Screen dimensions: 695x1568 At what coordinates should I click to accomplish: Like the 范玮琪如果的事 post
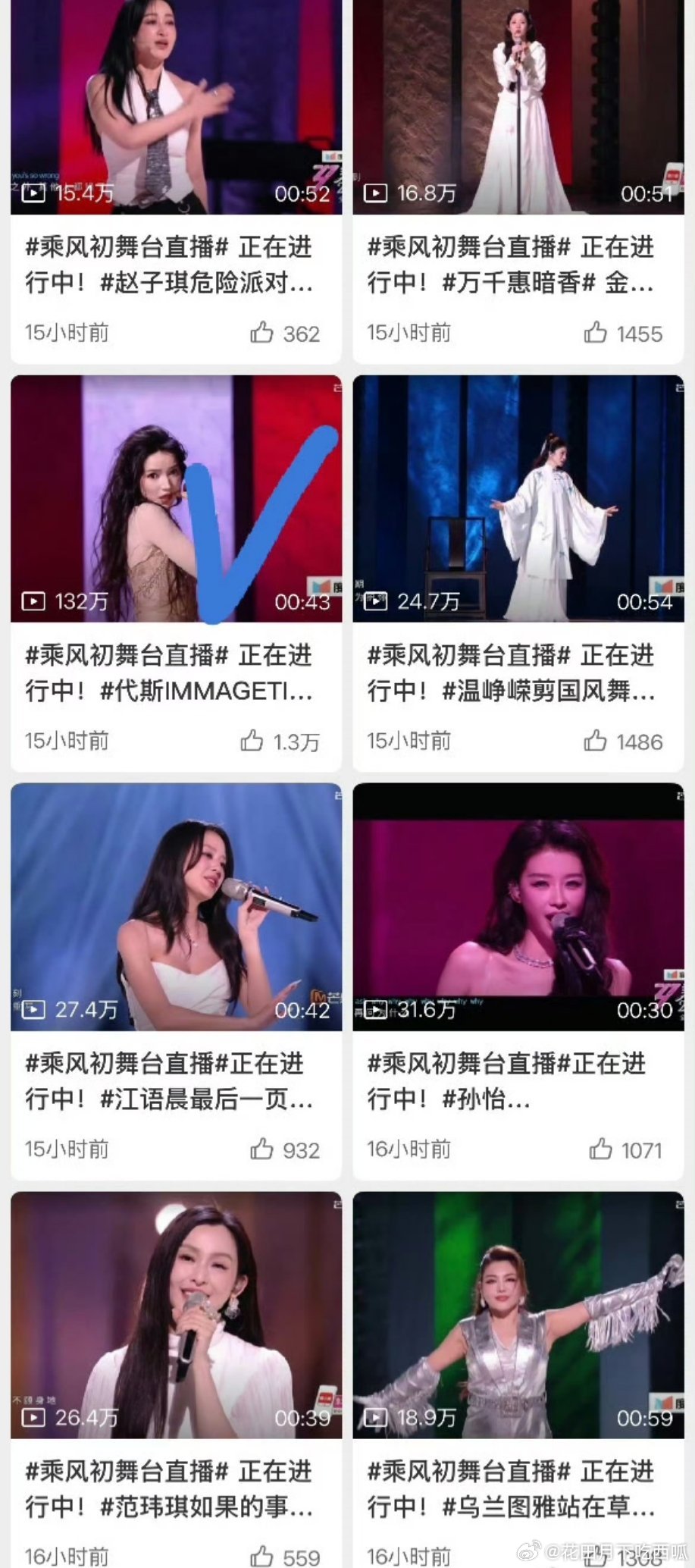261,1556
